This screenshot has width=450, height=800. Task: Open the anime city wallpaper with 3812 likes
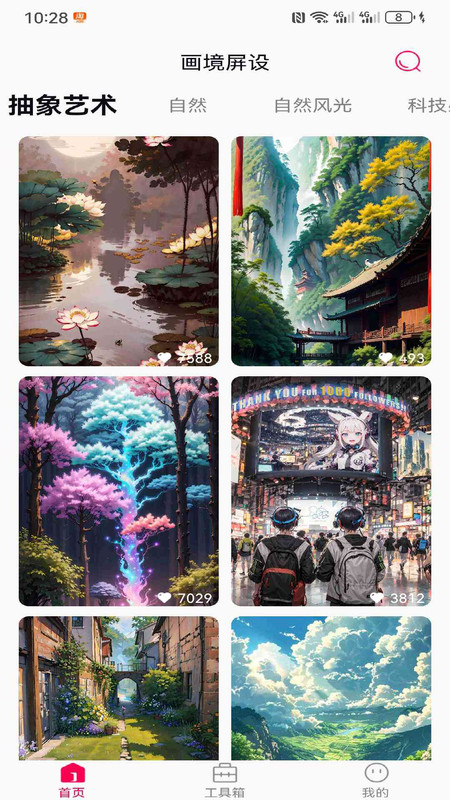pyautogui.click(x=331, y=491)
